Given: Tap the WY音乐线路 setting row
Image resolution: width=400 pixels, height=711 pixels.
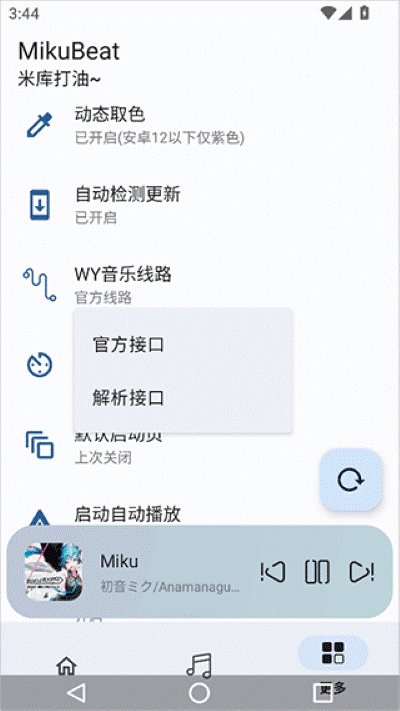Looking at the screenshot, I should pyautogui.click(x=200, y=285).
